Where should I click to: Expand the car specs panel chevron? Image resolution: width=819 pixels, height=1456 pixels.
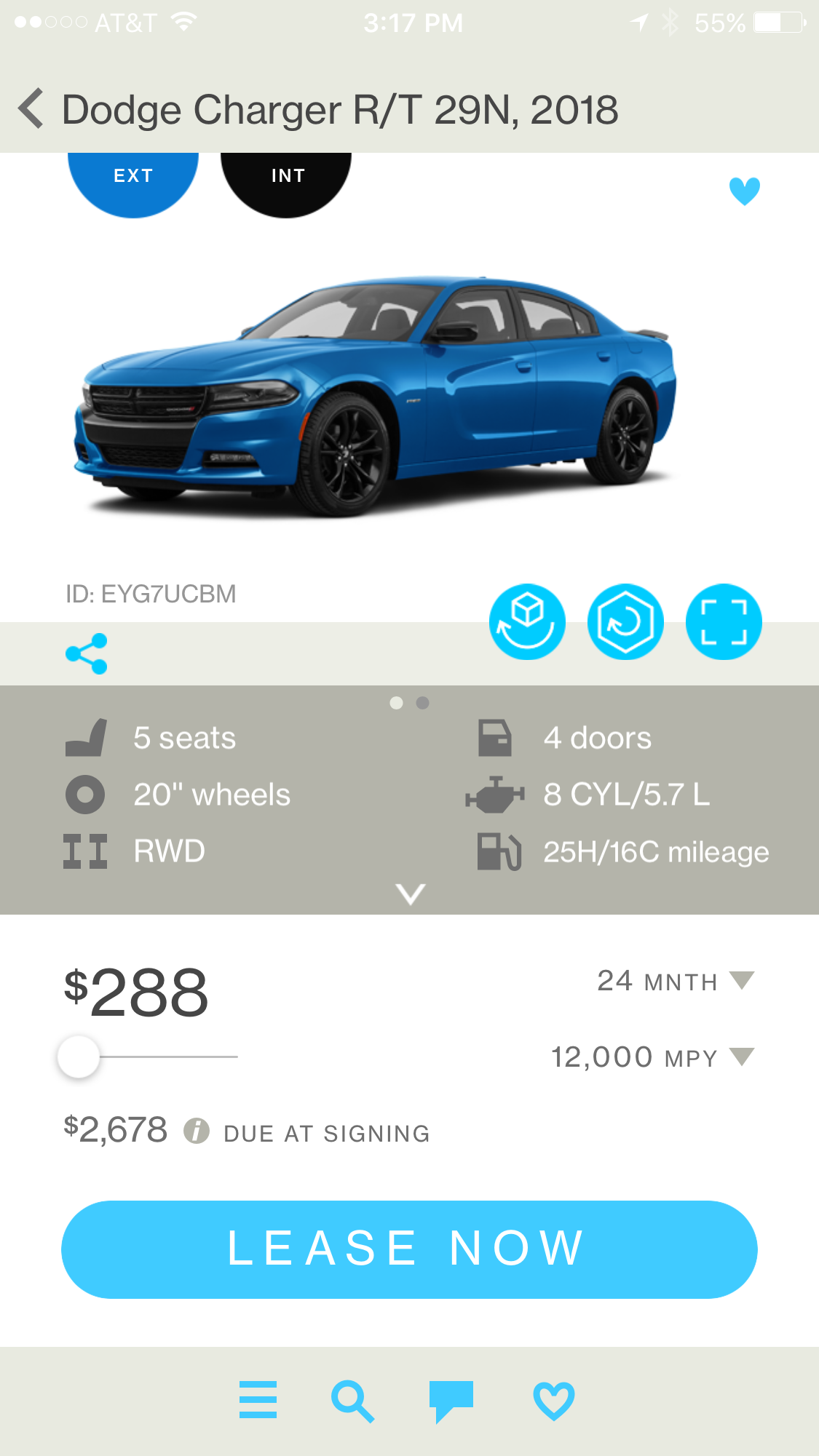click(x=410, y=894)
